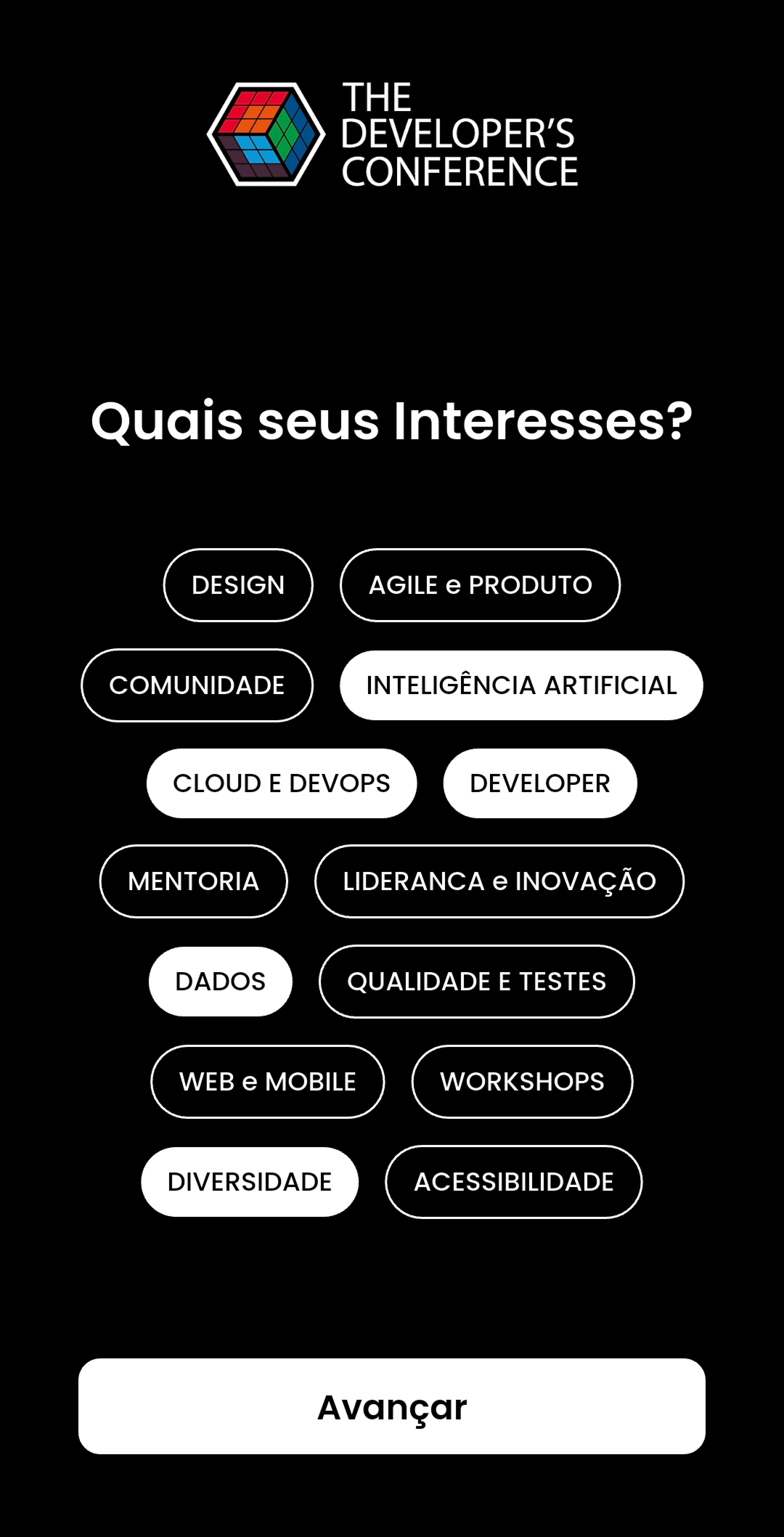784x1537 pixels.
Task: Choose the WORKSHOPS chip
Action: [x=522, y=1082]
